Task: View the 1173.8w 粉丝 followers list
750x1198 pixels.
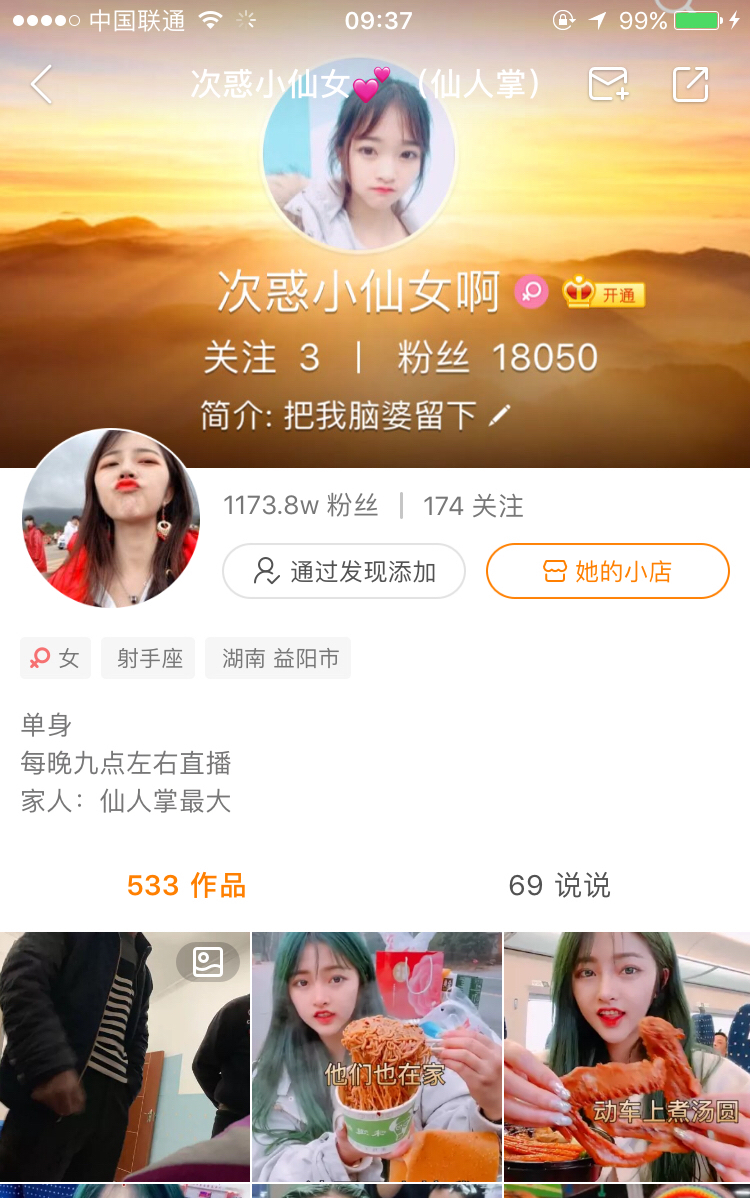Action: pyautogui.click(x=301, y=506)
